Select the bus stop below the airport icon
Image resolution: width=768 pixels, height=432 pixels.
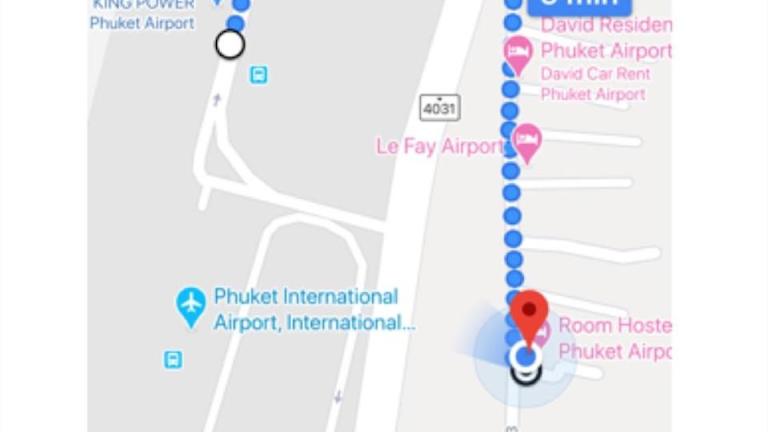(173, 359)
